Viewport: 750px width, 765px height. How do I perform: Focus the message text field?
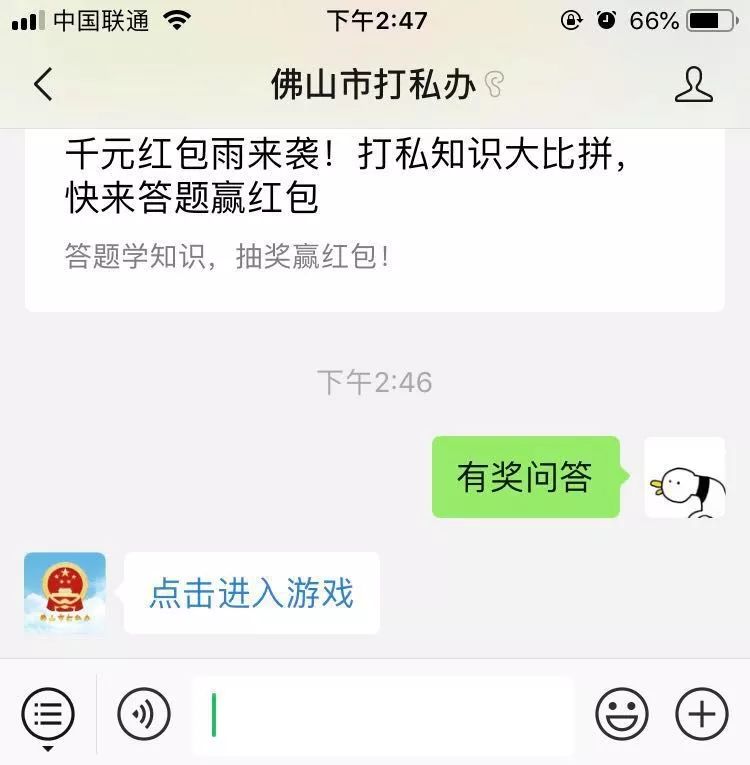[x=382, y=715]
